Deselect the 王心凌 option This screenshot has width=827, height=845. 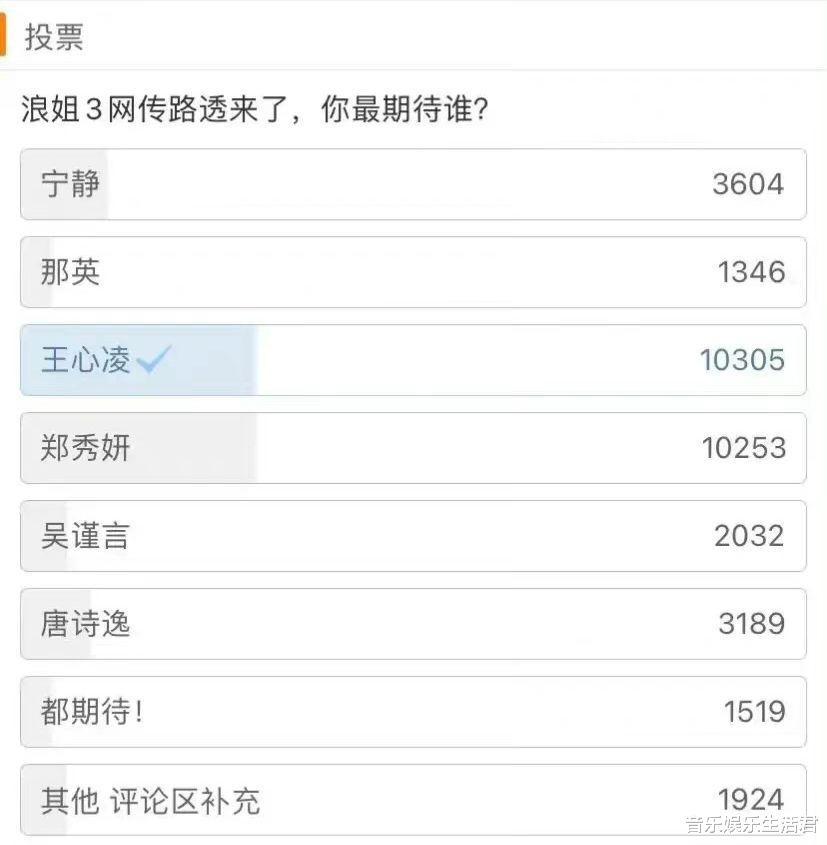click(x=412, y=360)
